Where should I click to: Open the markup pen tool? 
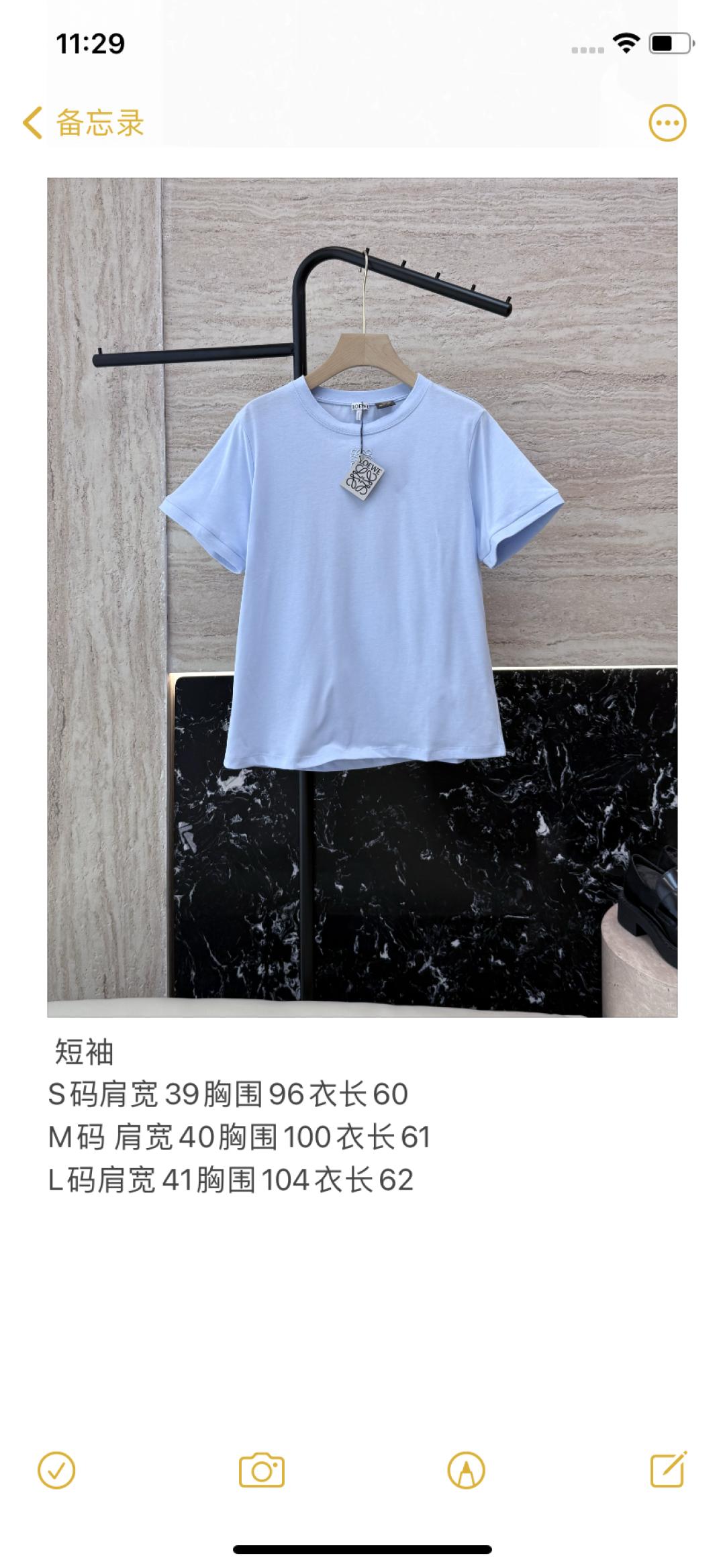coord(466,1471)
